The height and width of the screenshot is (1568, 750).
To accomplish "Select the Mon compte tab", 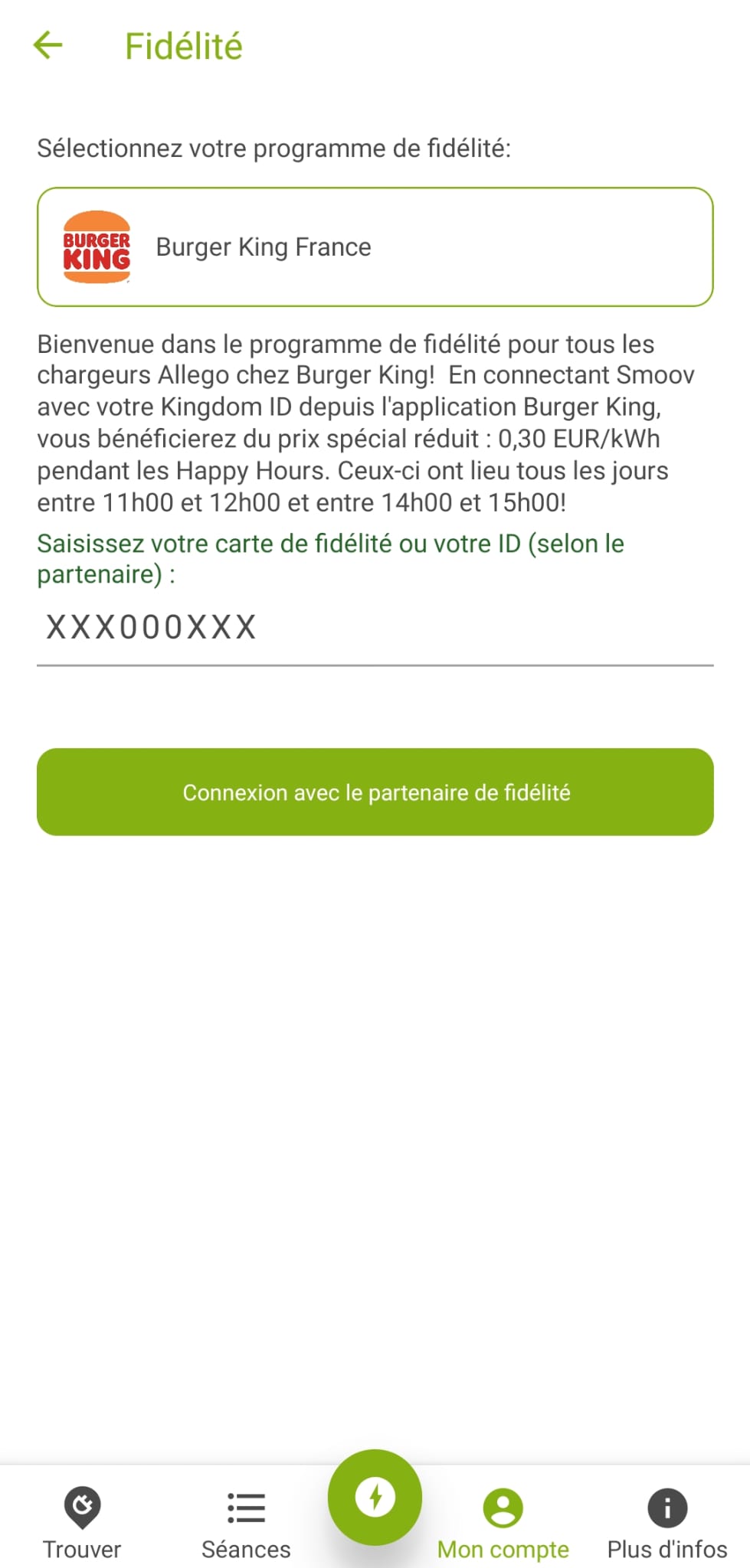I will 503,1522.
